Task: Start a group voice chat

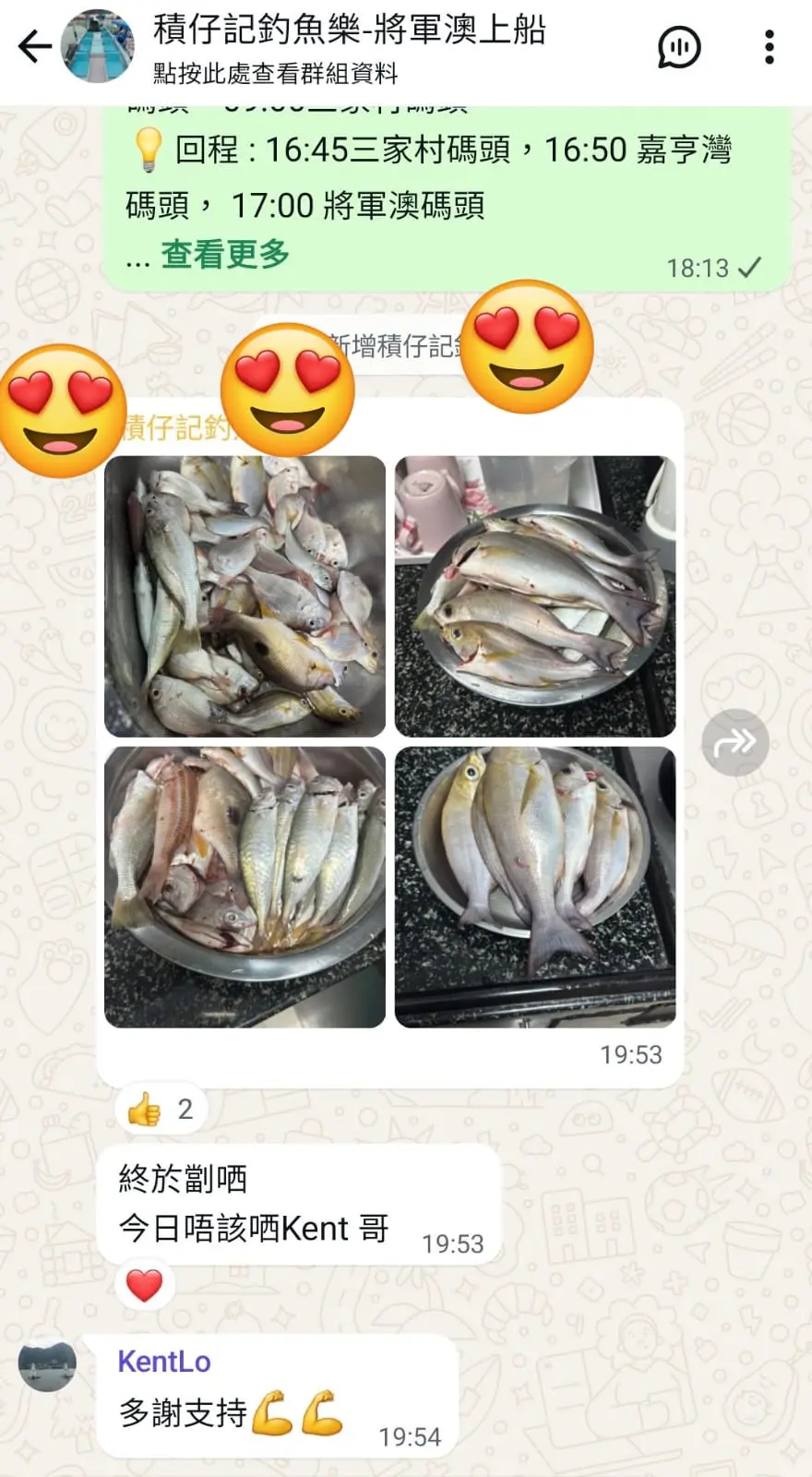Action: click(679, 47)
